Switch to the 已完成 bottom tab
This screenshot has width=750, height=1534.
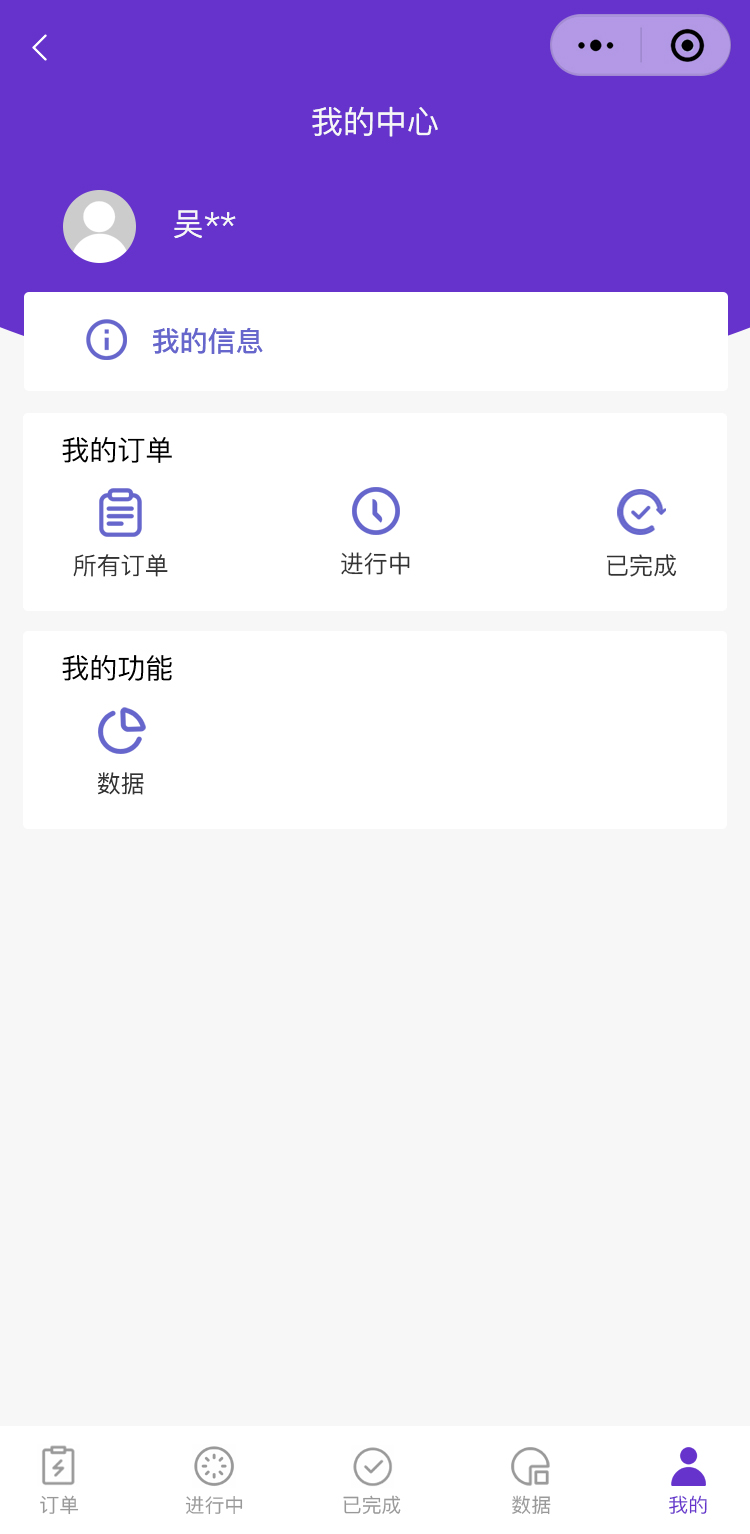(372, 1480)
